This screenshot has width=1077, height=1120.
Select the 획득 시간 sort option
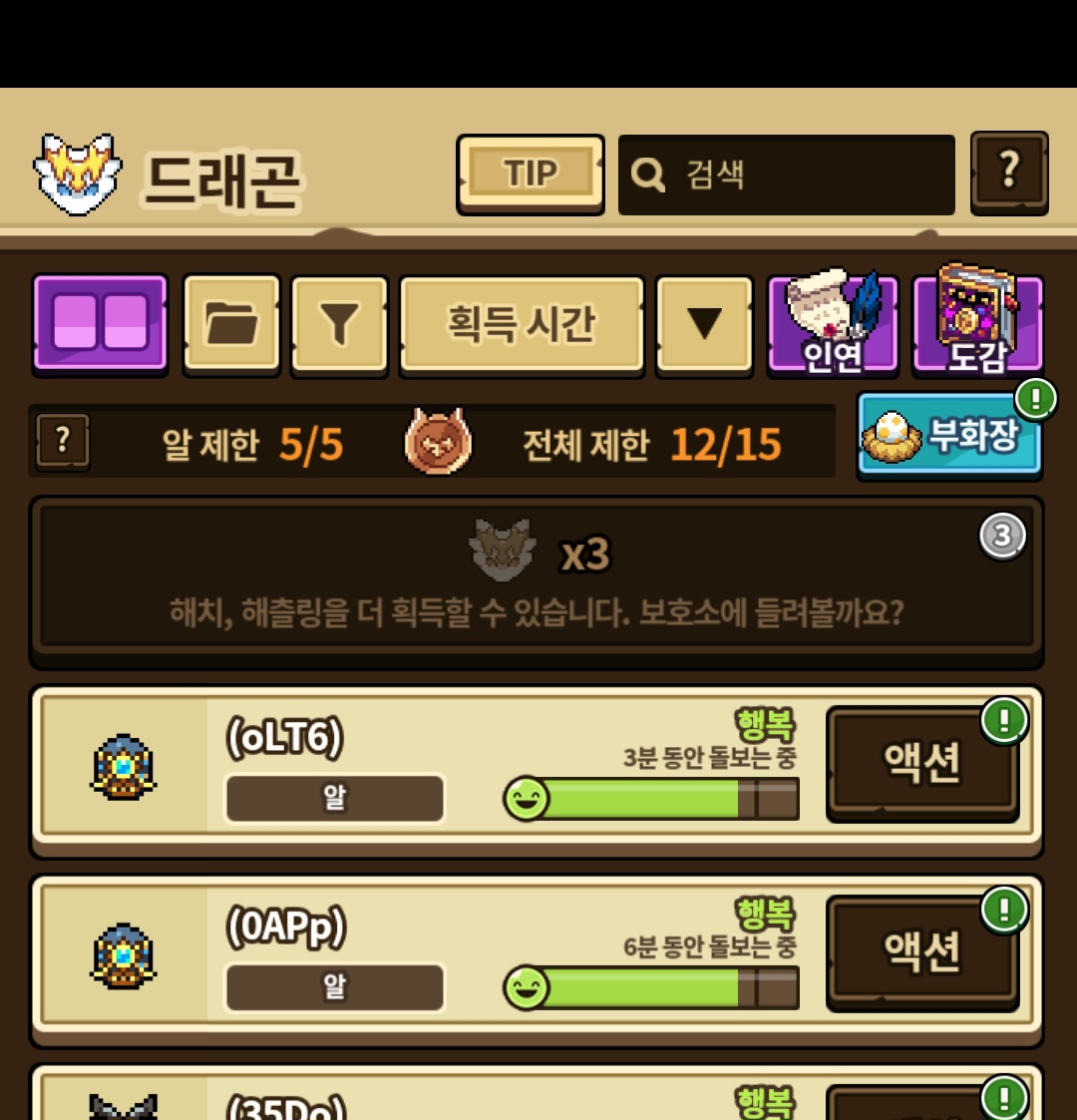click(521, 325)
